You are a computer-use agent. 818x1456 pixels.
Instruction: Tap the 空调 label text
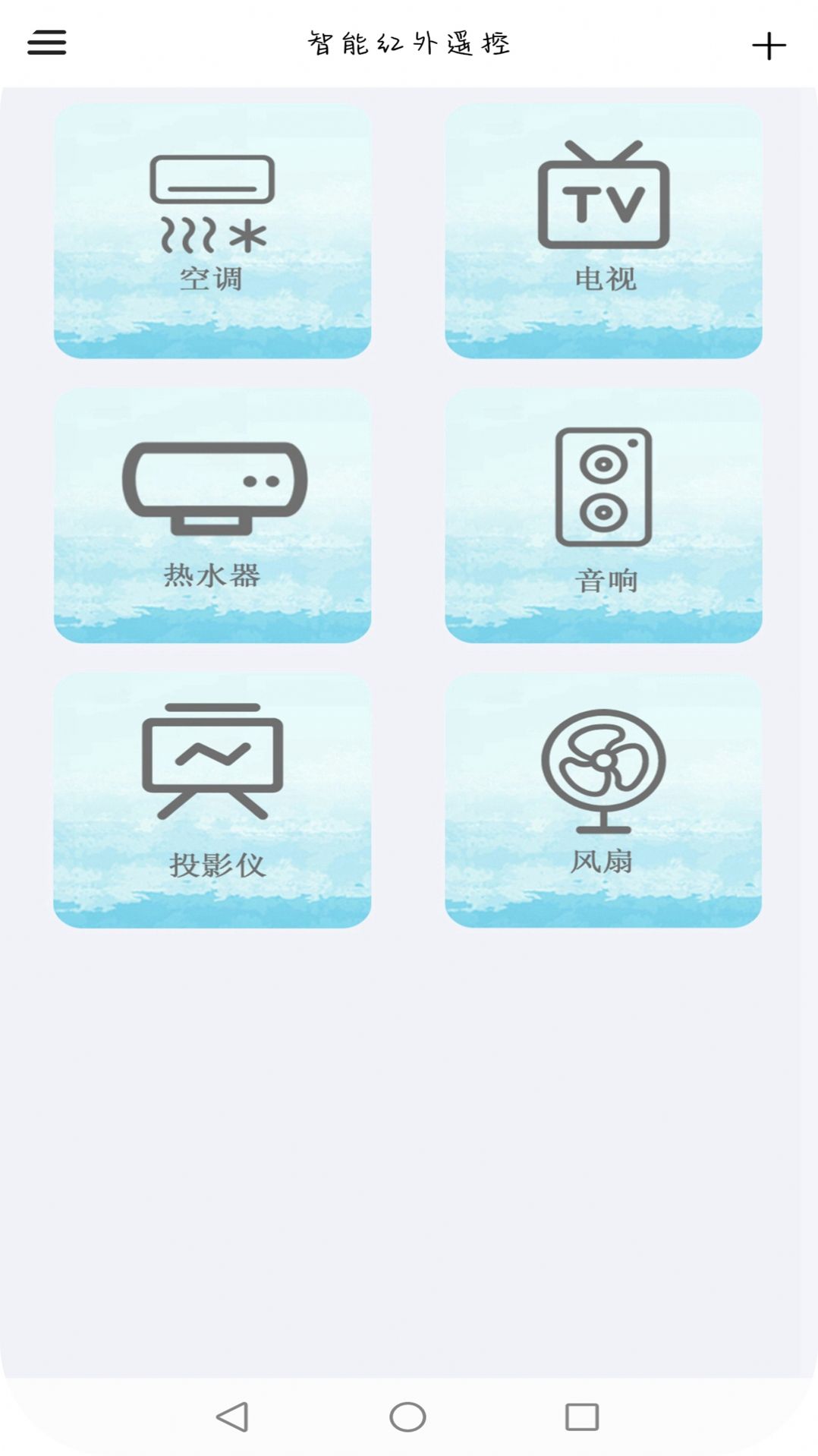(x=211, y=277)
